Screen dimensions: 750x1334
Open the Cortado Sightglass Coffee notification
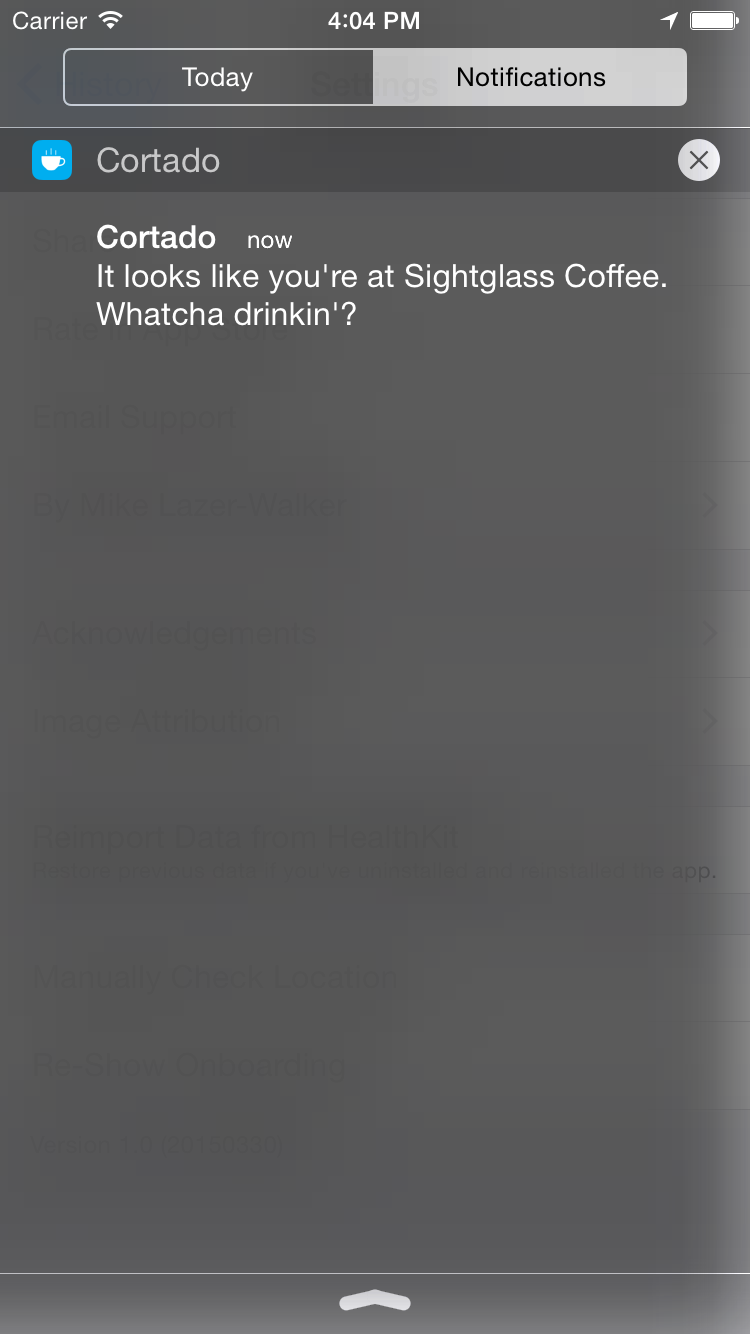point(380,277)
